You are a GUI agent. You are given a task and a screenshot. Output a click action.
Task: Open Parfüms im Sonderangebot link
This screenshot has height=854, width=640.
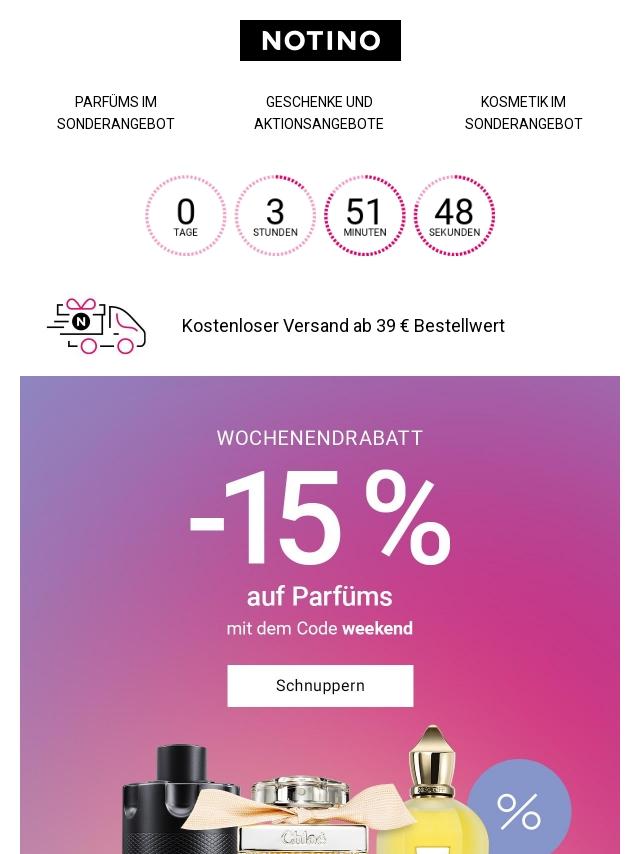(116, 113)
